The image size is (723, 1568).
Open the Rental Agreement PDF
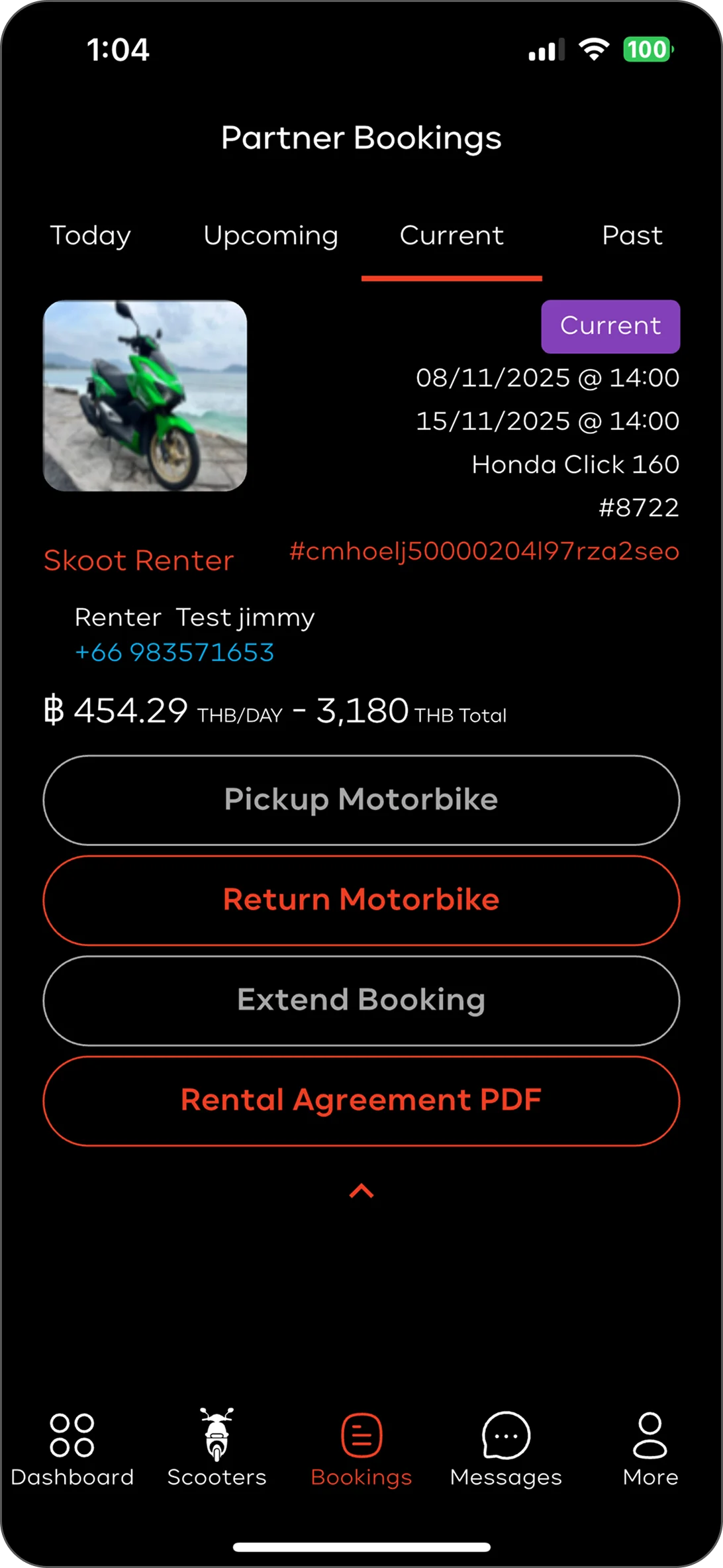pyautogui.click(x=361, y=1100)
